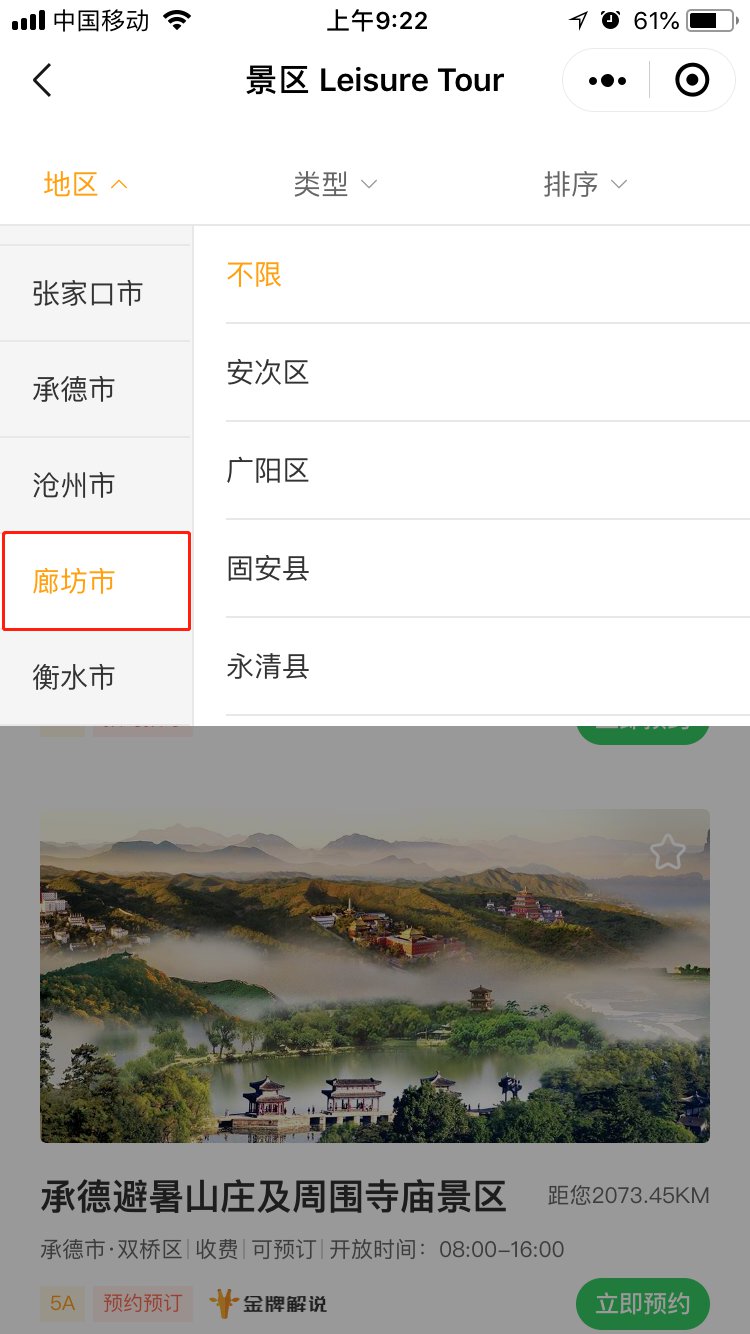Pick the 广阳区 district

click(x=268, y=470)
